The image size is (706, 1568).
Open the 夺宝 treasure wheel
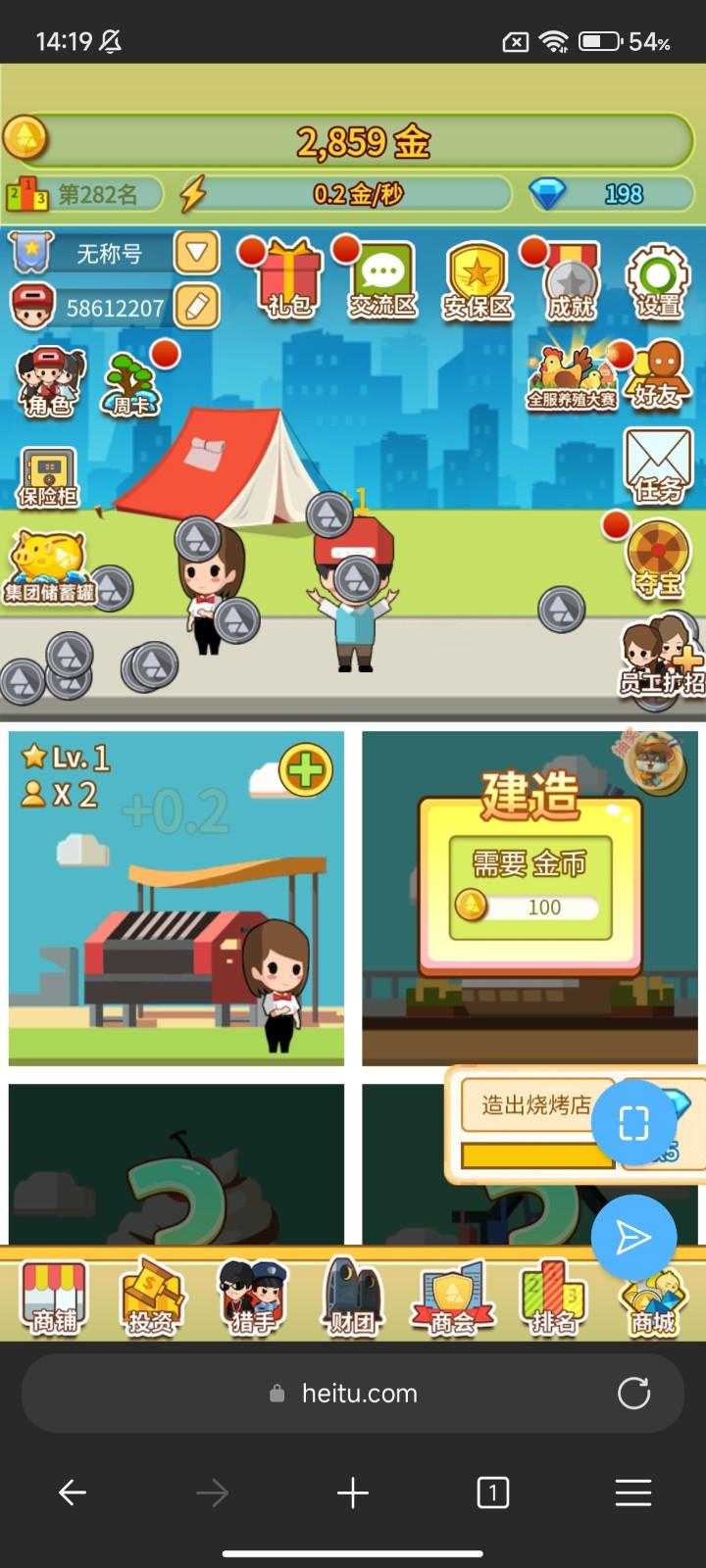[x=658, y=560]
